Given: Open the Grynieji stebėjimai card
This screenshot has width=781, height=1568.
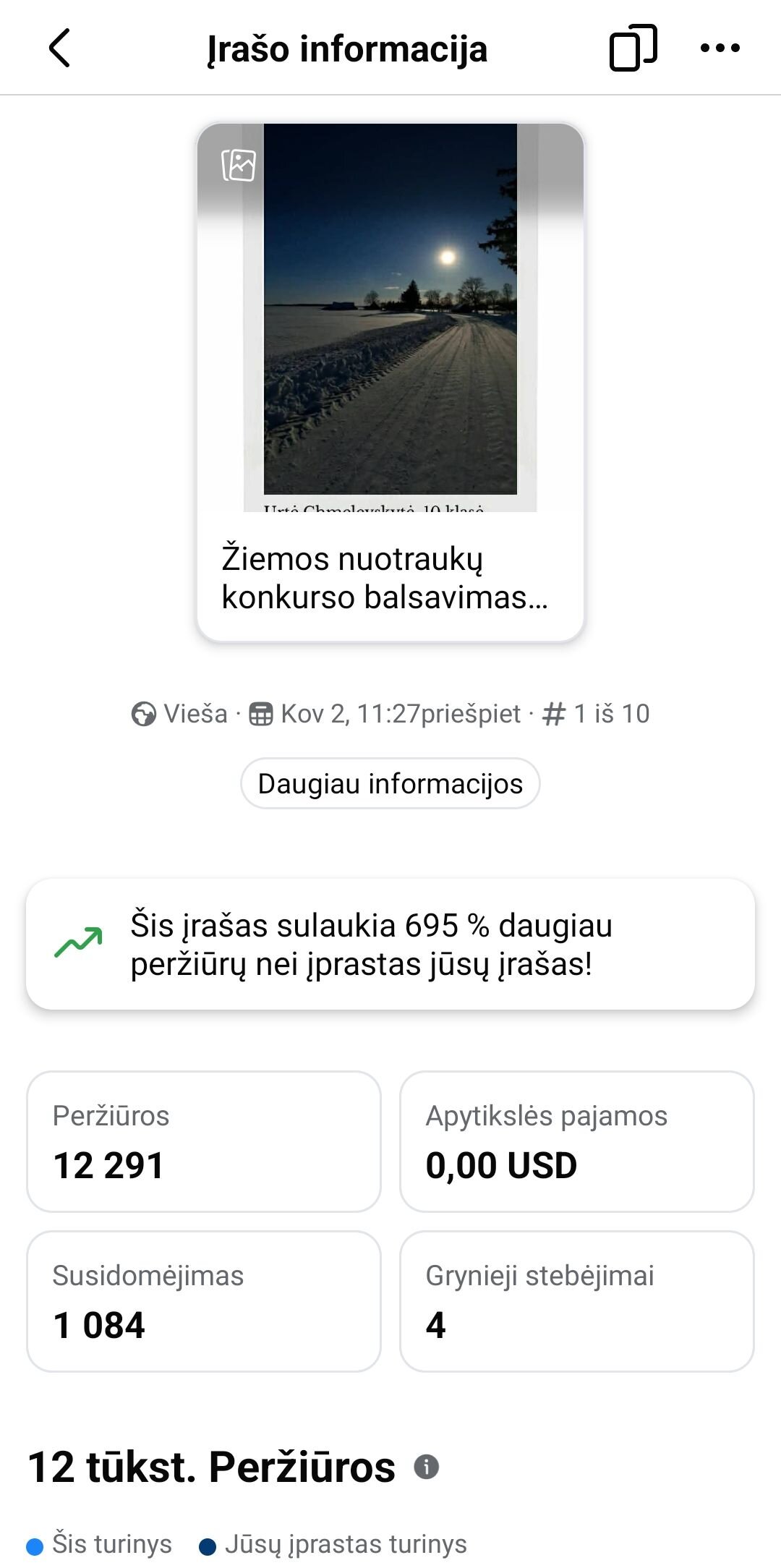Looking at the screenshot, I should [576, 1301].
